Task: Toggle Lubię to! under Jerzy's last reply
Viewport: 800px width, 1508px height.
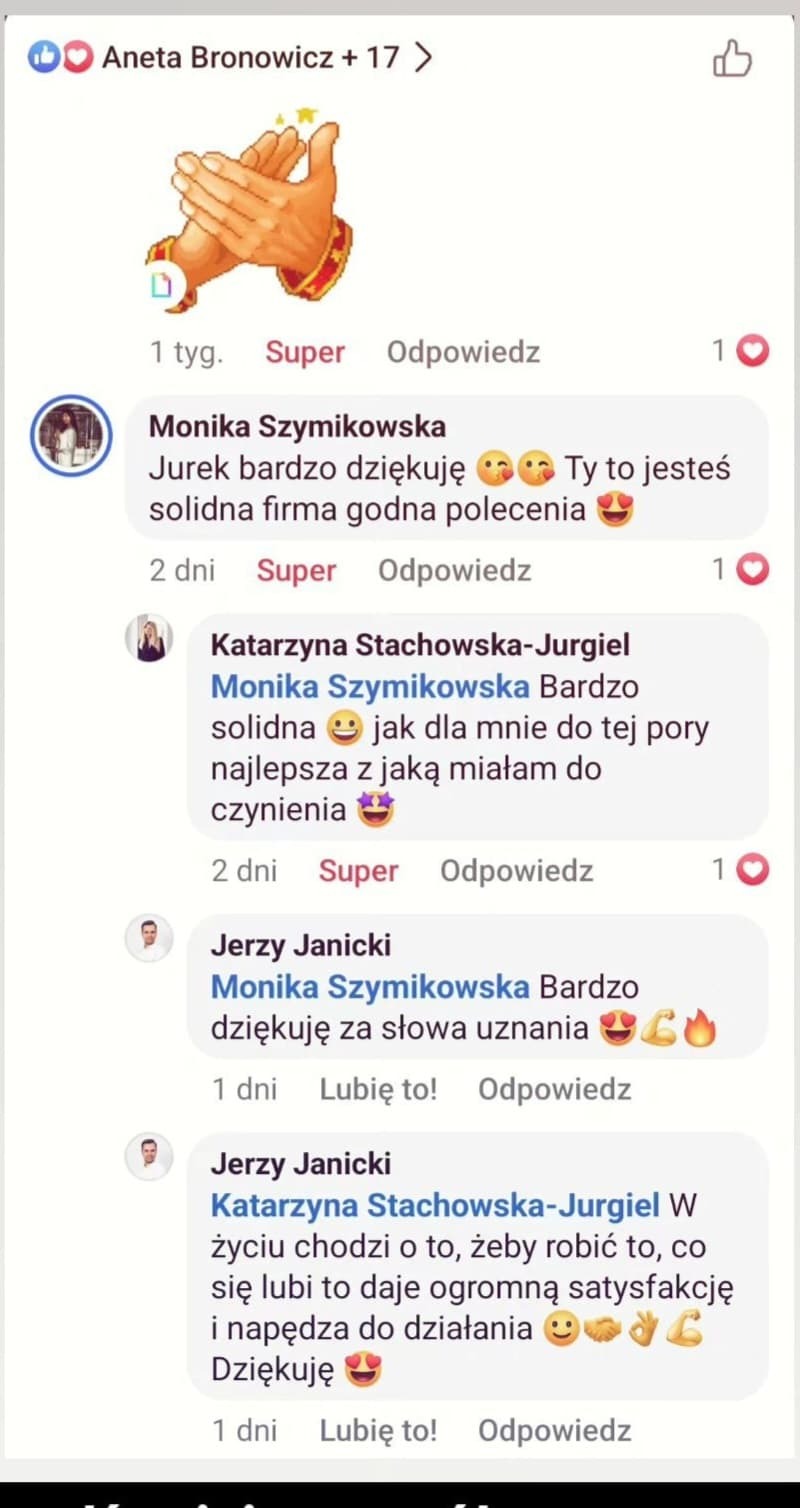Action: click(x=378, y=1430)
